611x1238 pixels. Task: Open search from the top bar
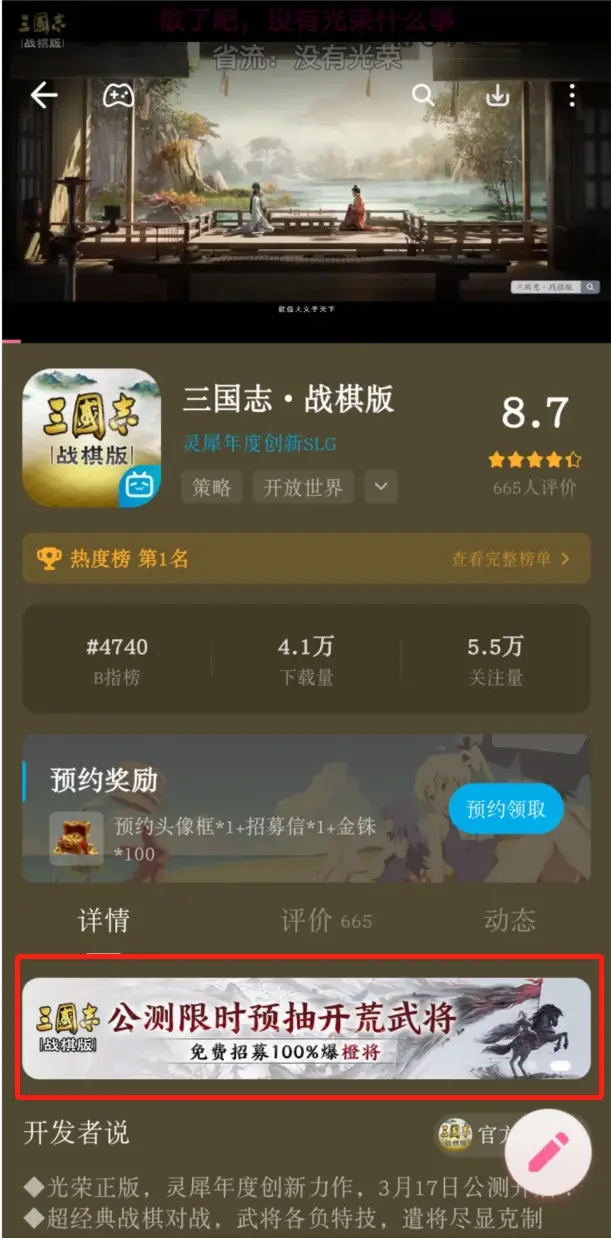(423, 95)
